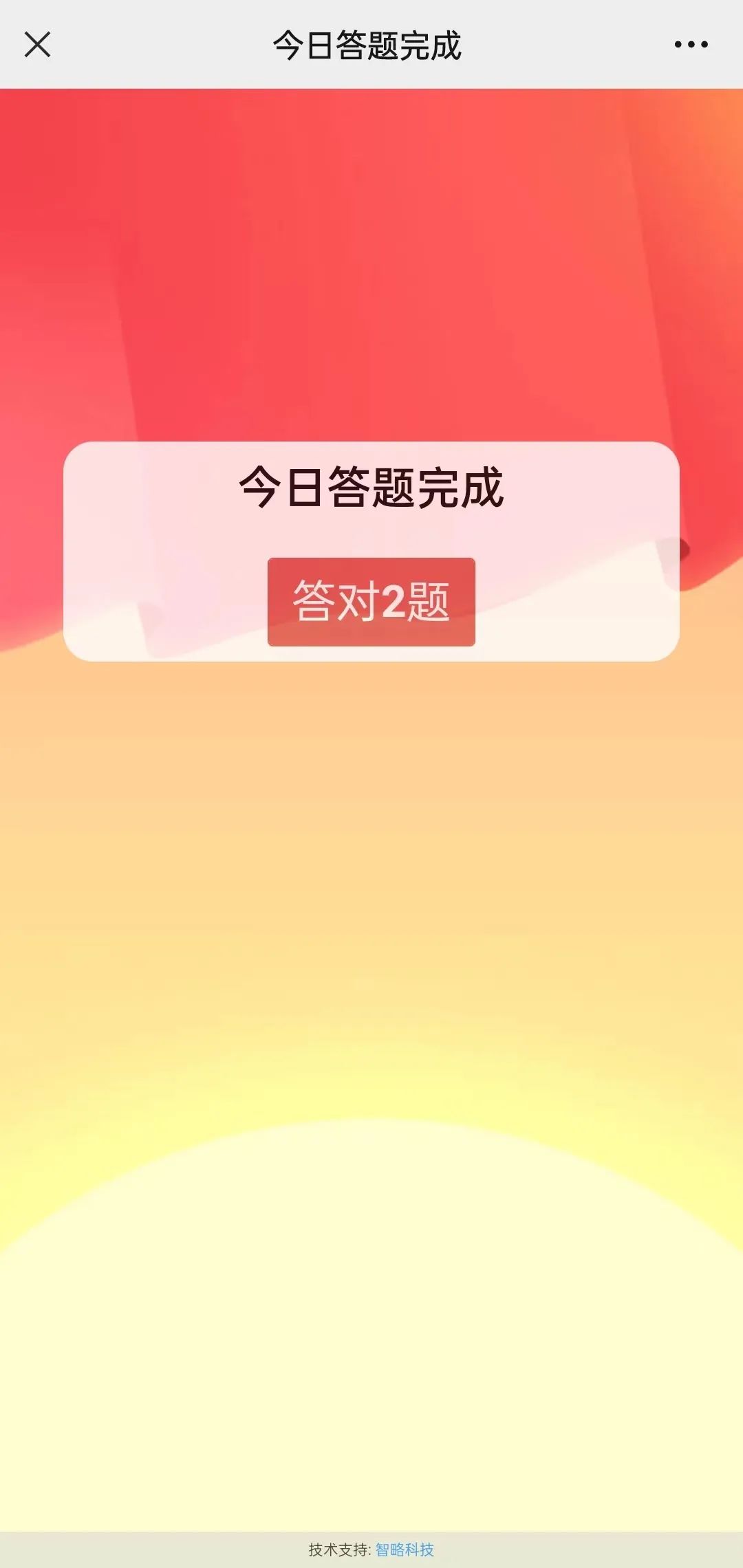Screen dimensions: 743x1568
Task: Open the 智略科技 link
Action: (405, 1549)
